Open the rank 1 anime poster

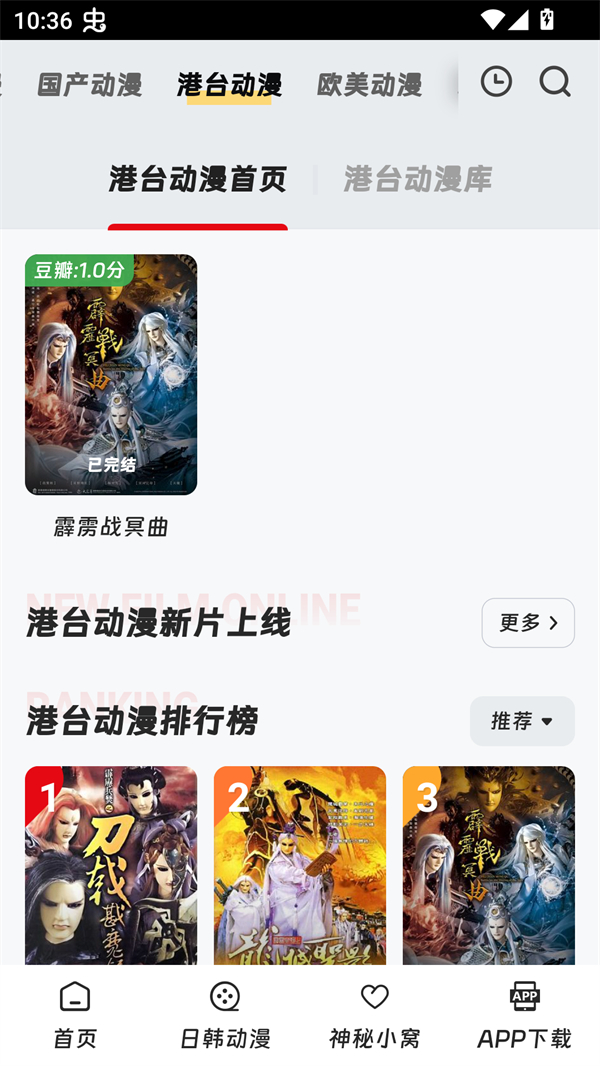coord(111,865)
